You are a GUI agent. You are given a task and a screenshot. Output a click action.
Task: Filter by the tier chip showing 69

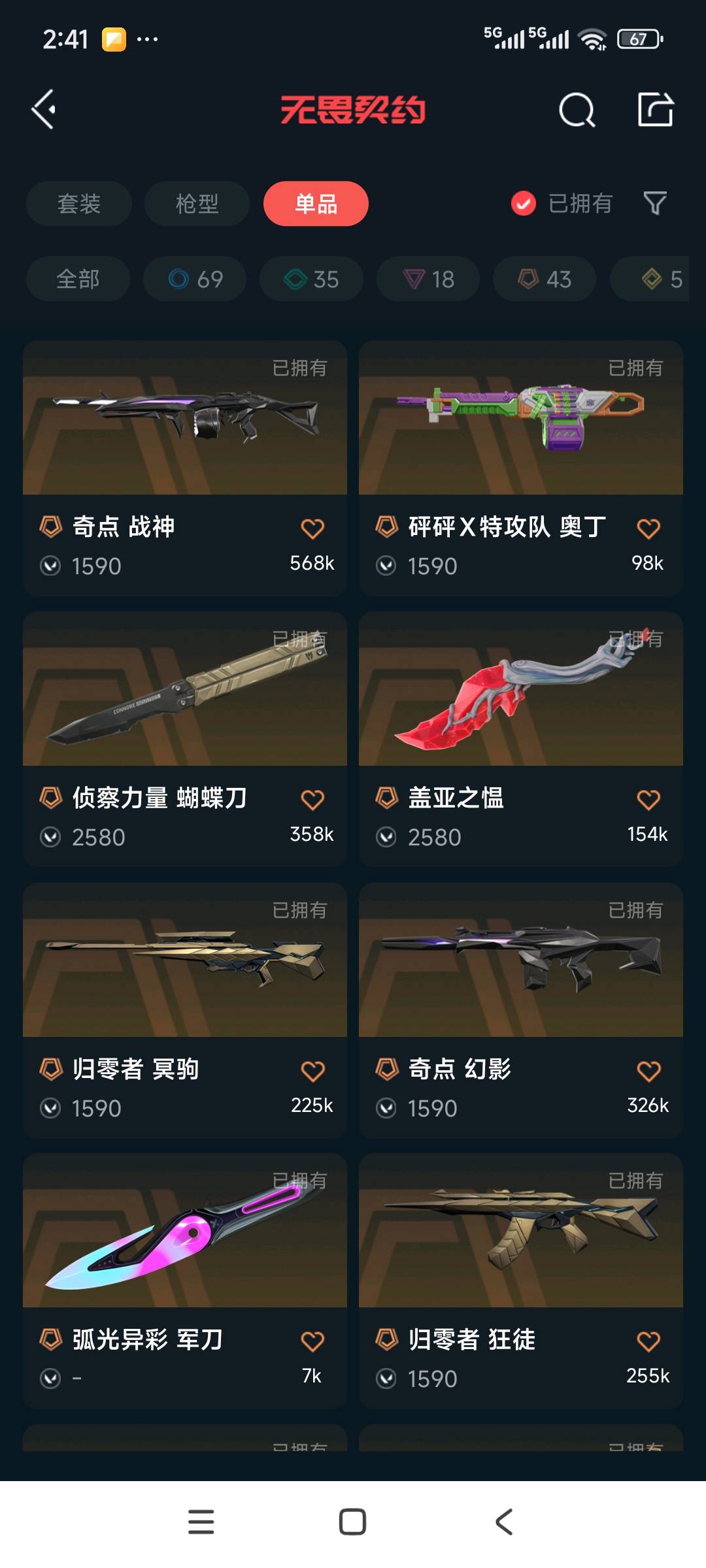click(195, 279)
